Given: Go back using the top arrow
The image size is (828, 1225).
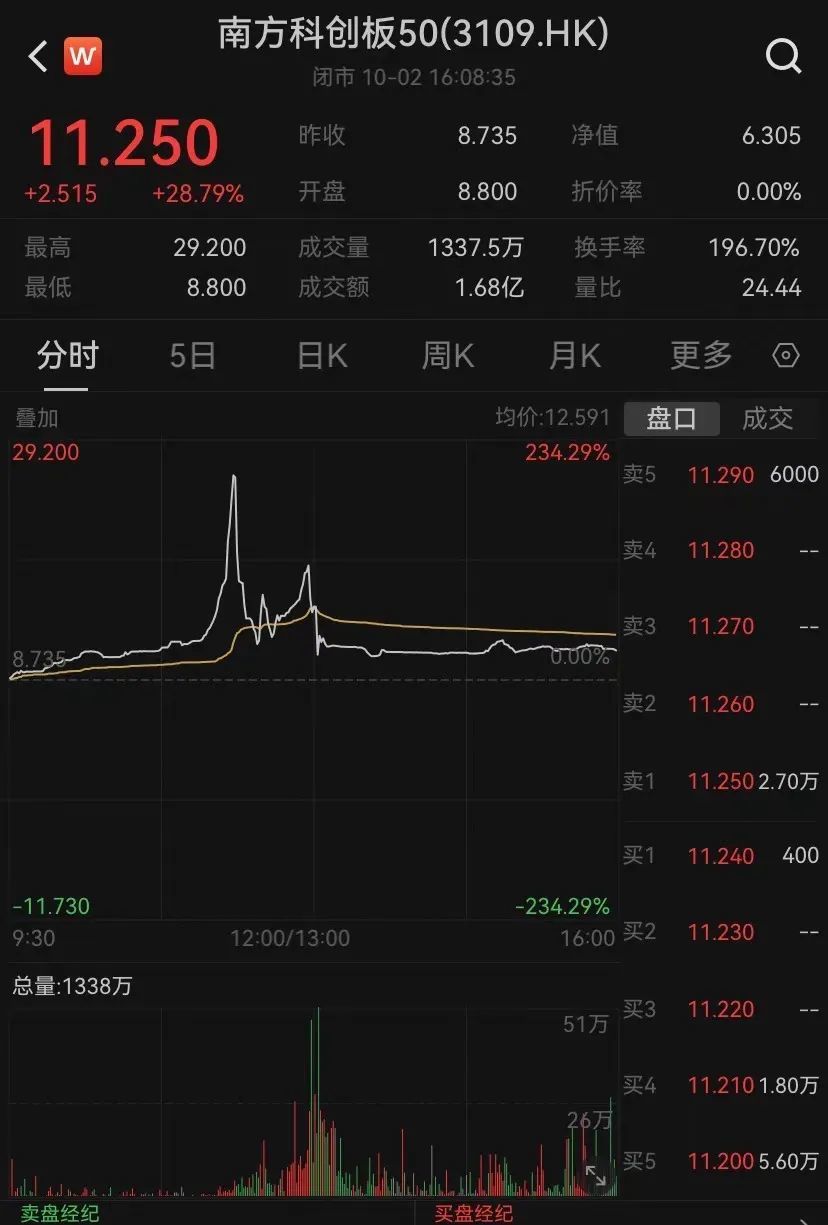Looking at the screenshot, I should pos(38,57).
